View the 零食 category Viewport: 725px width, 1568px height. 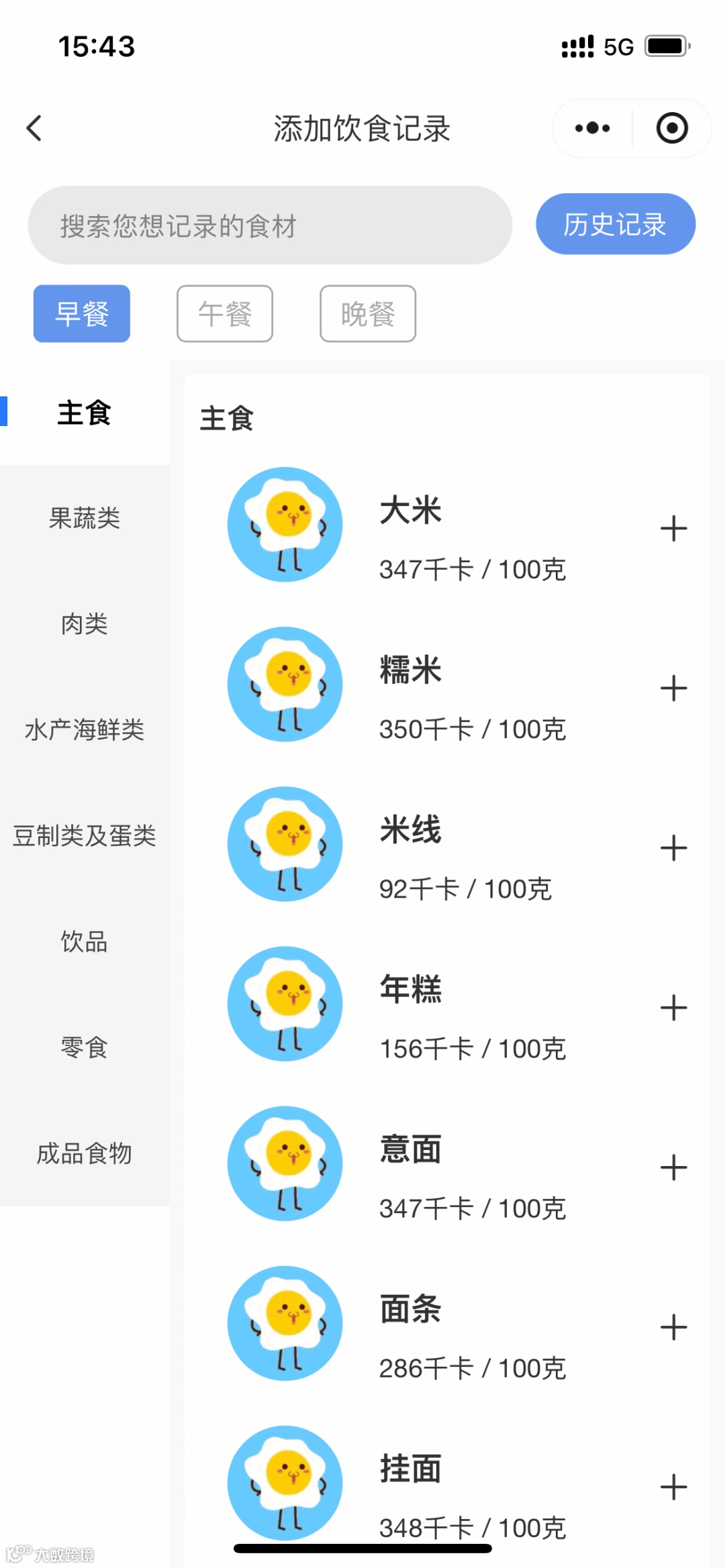tap(85, 1047)
